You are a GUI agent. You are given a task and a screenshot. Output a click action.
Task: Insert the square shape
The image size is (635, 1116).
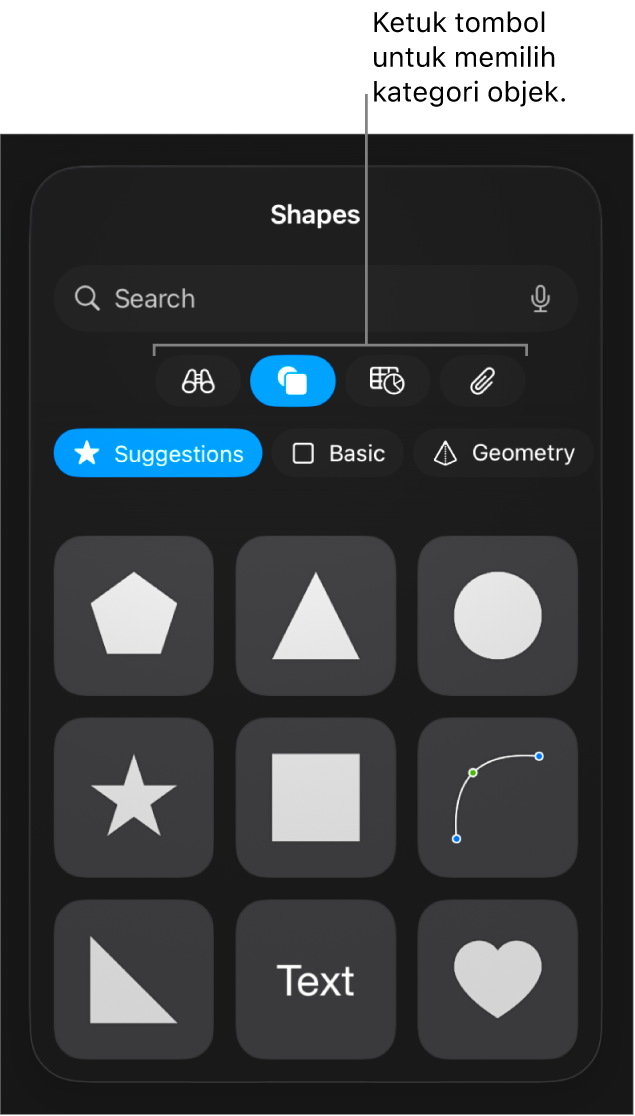point(316,797)
